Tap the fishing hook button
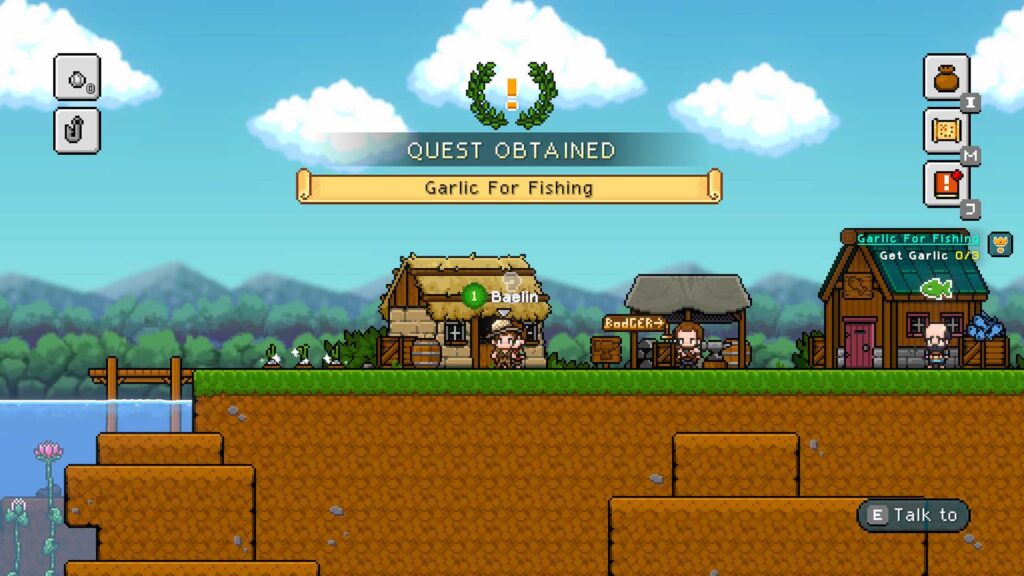Image resolution: width=1024 pixels, height=576 pixels. 76,131
